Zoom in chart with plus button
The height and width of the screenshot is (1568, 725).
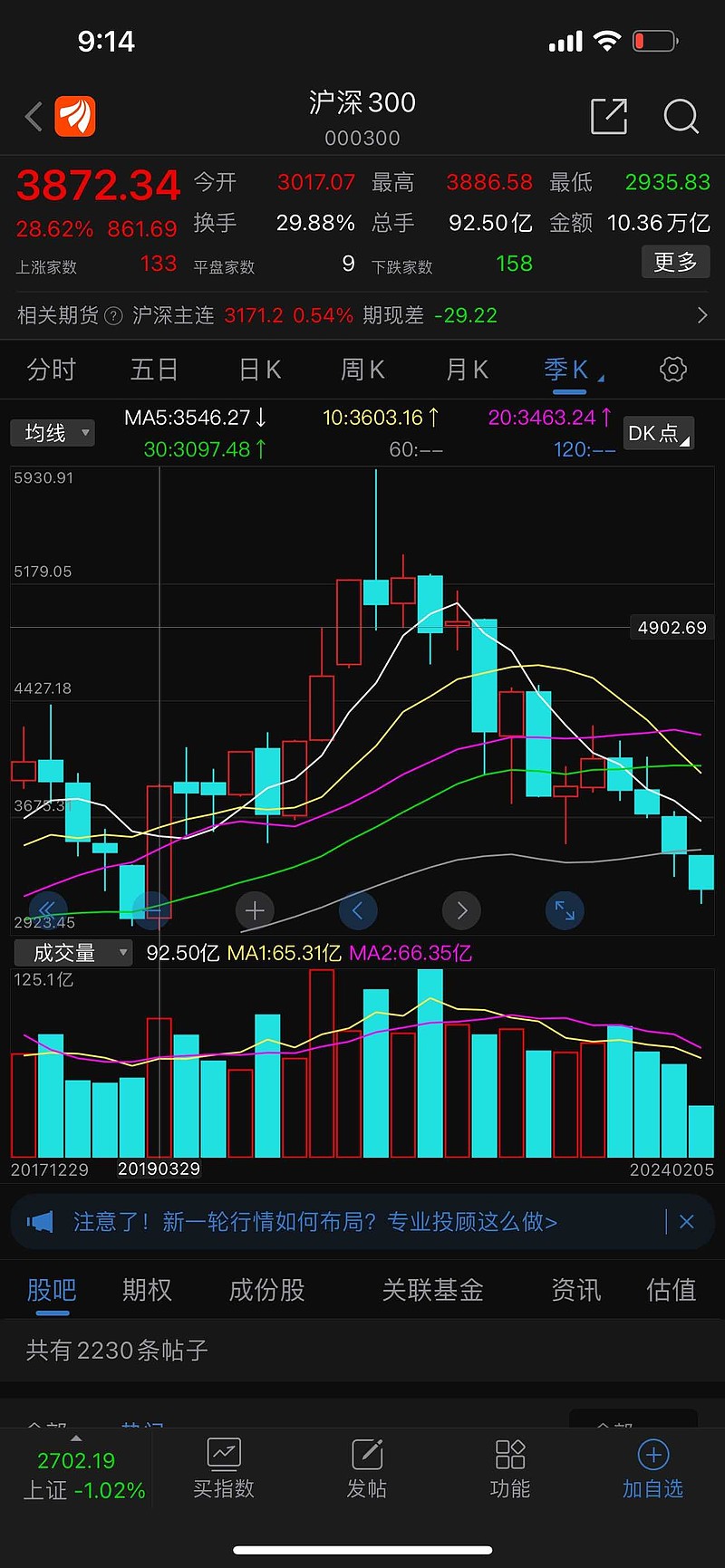pos(255,910)
